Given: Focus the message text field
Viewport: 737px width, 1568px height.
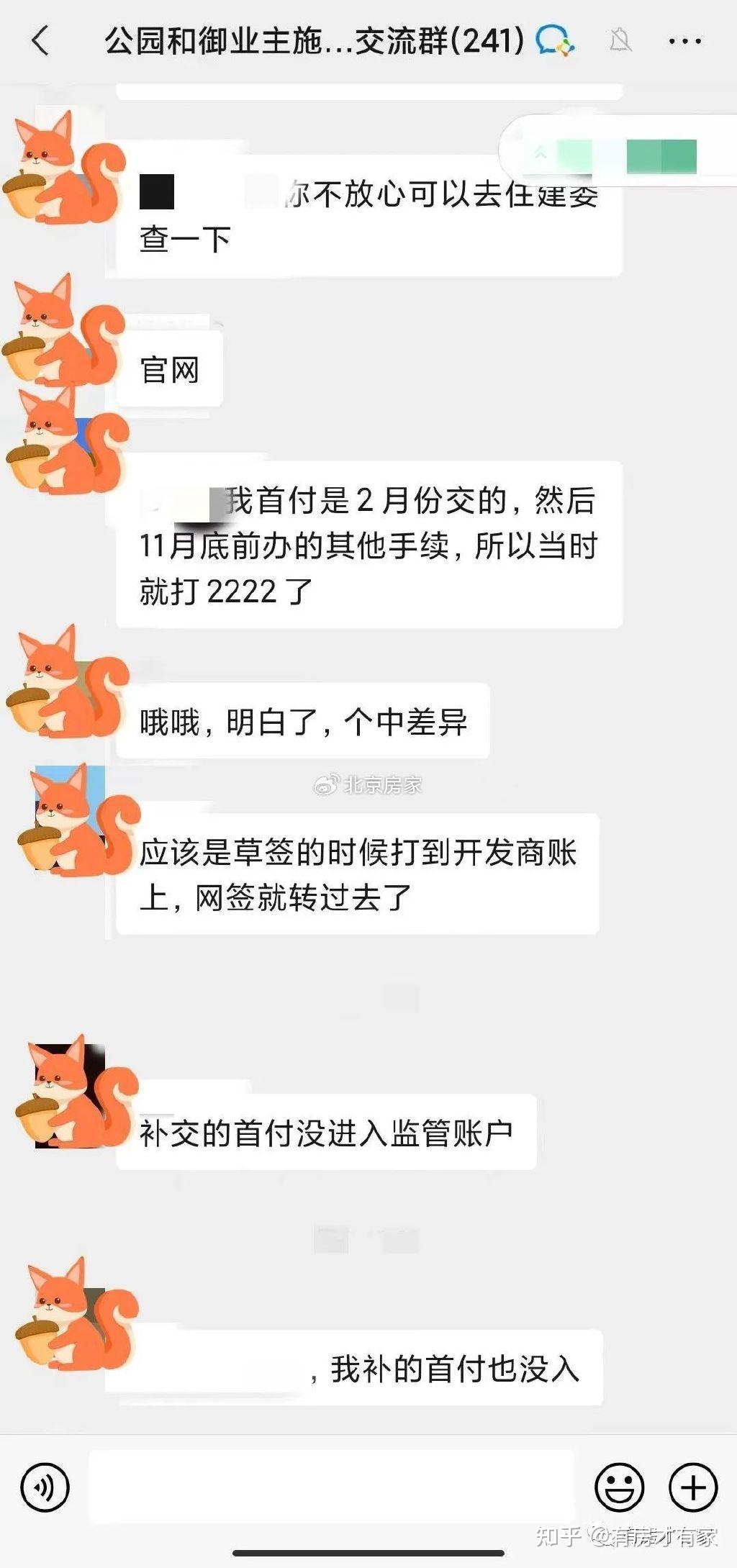Looking at the screenshot, I should tap(331, 1487).
